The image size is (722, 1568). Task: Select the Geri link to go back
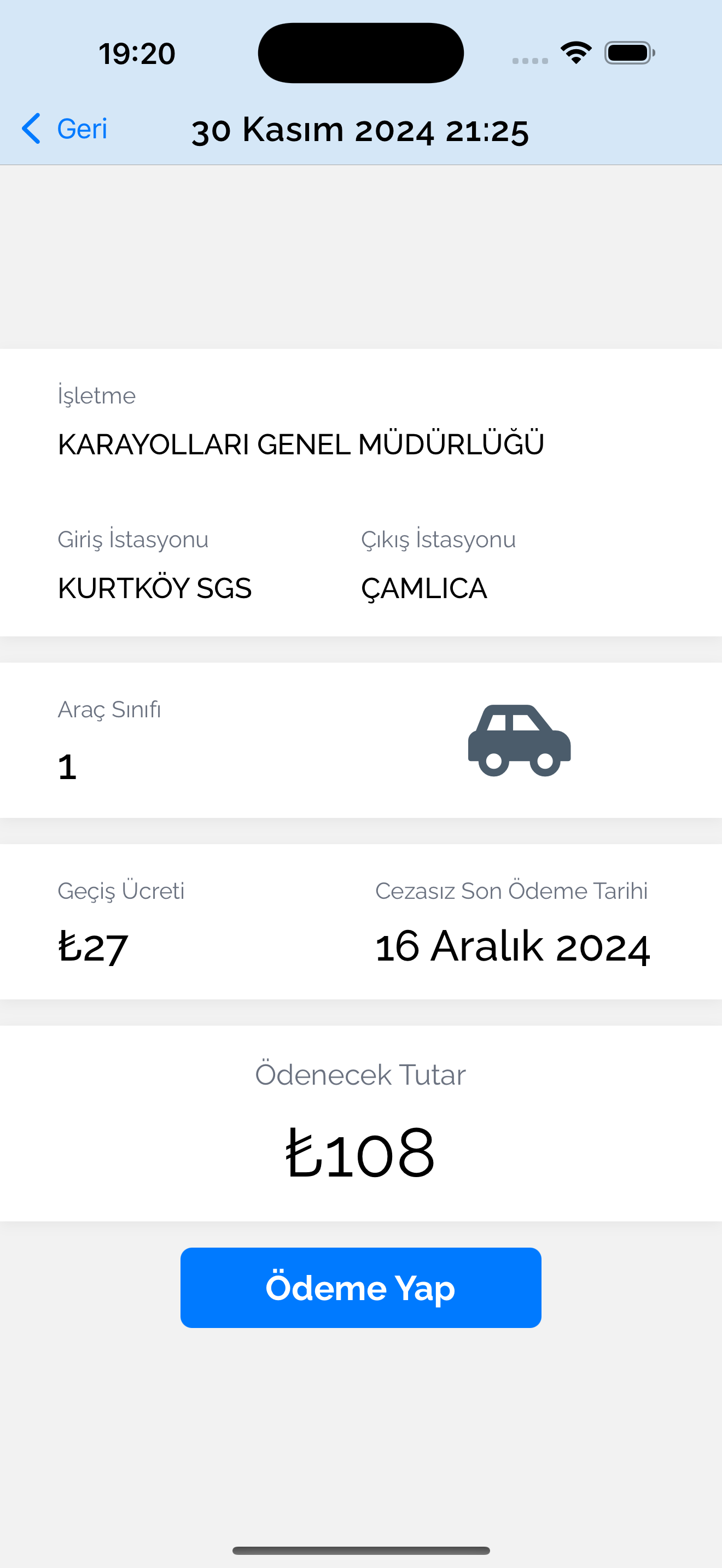click(82, 128)
